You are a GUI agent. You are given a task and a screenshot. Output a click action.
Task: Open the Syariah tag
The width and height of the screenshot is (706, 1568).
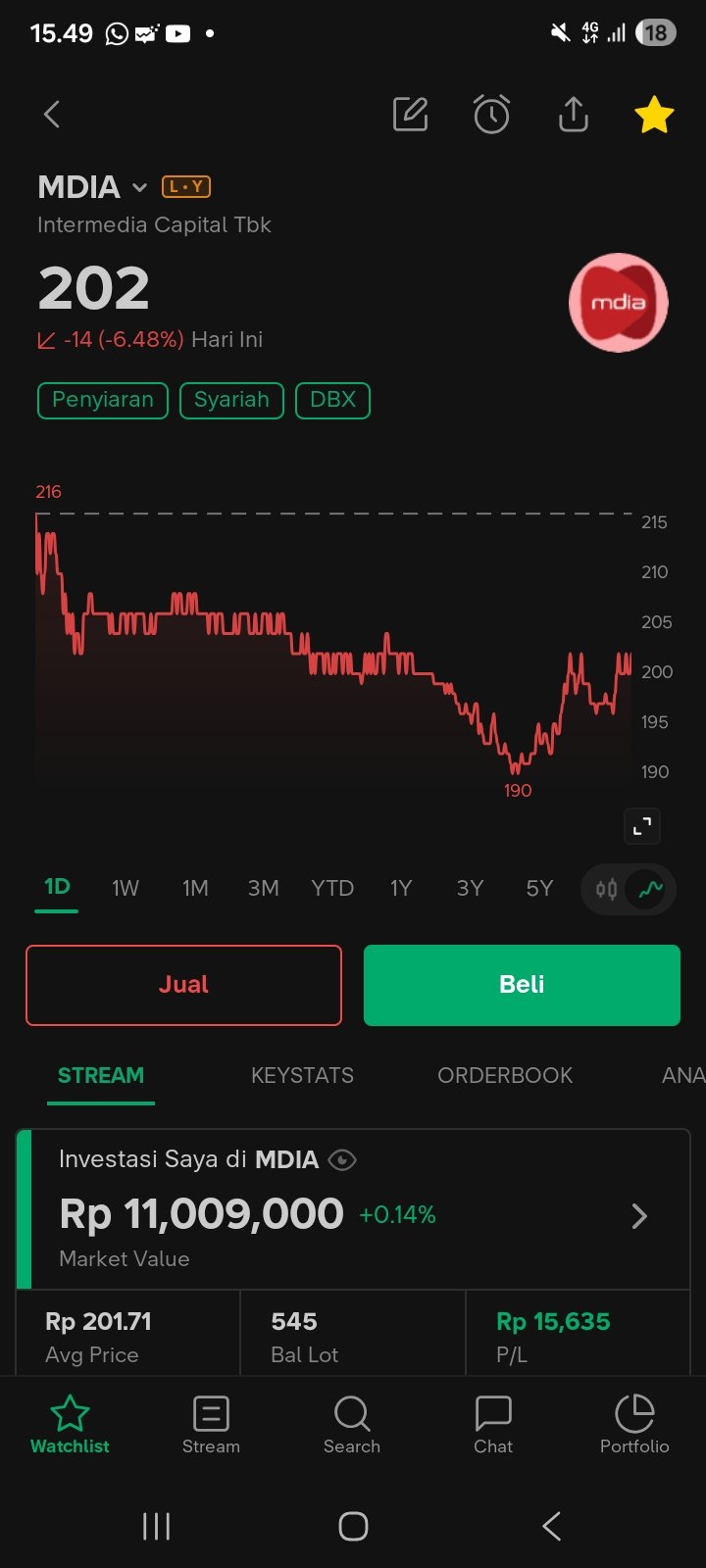[x=231, y=400]
